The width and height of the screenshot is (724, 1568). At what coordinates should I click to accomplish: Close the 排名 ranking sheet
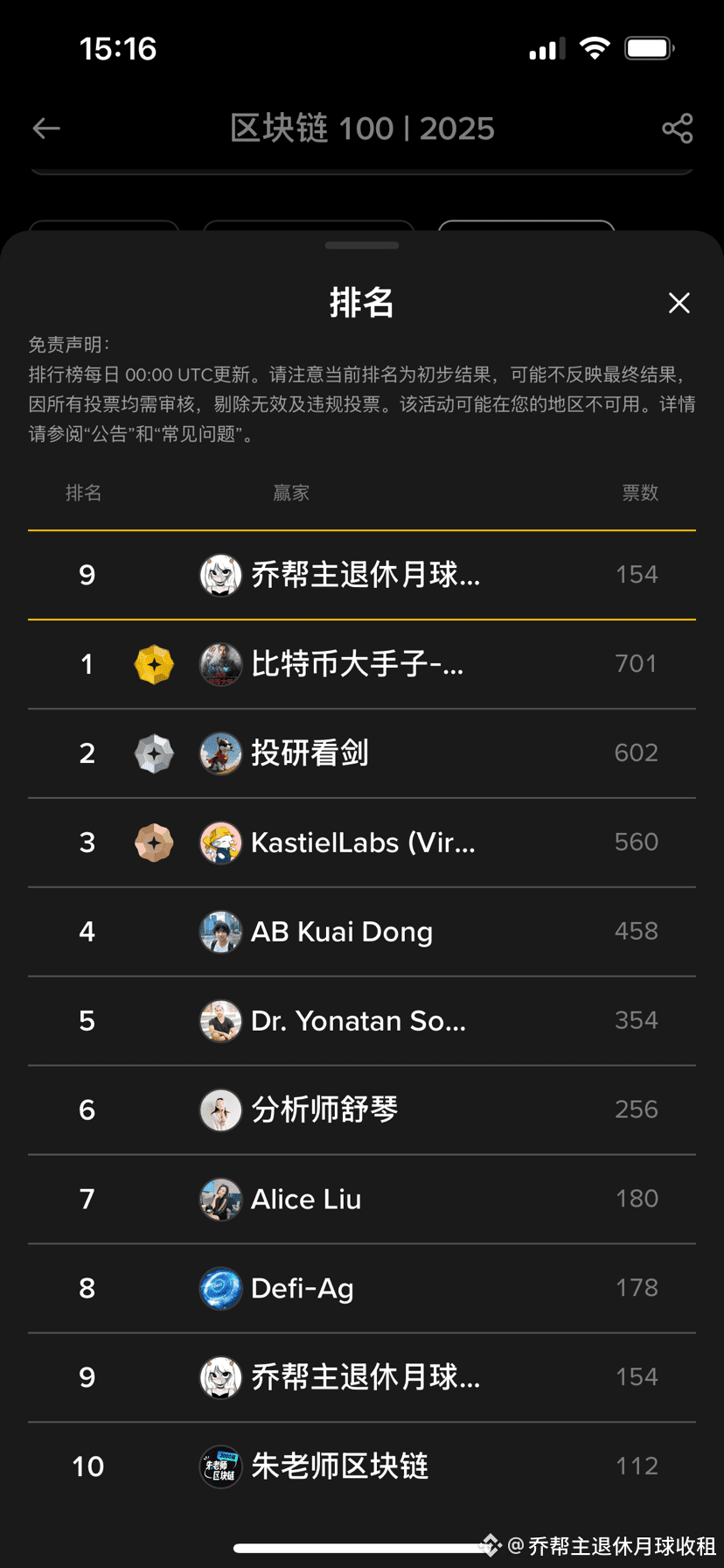tap(679, 303)
